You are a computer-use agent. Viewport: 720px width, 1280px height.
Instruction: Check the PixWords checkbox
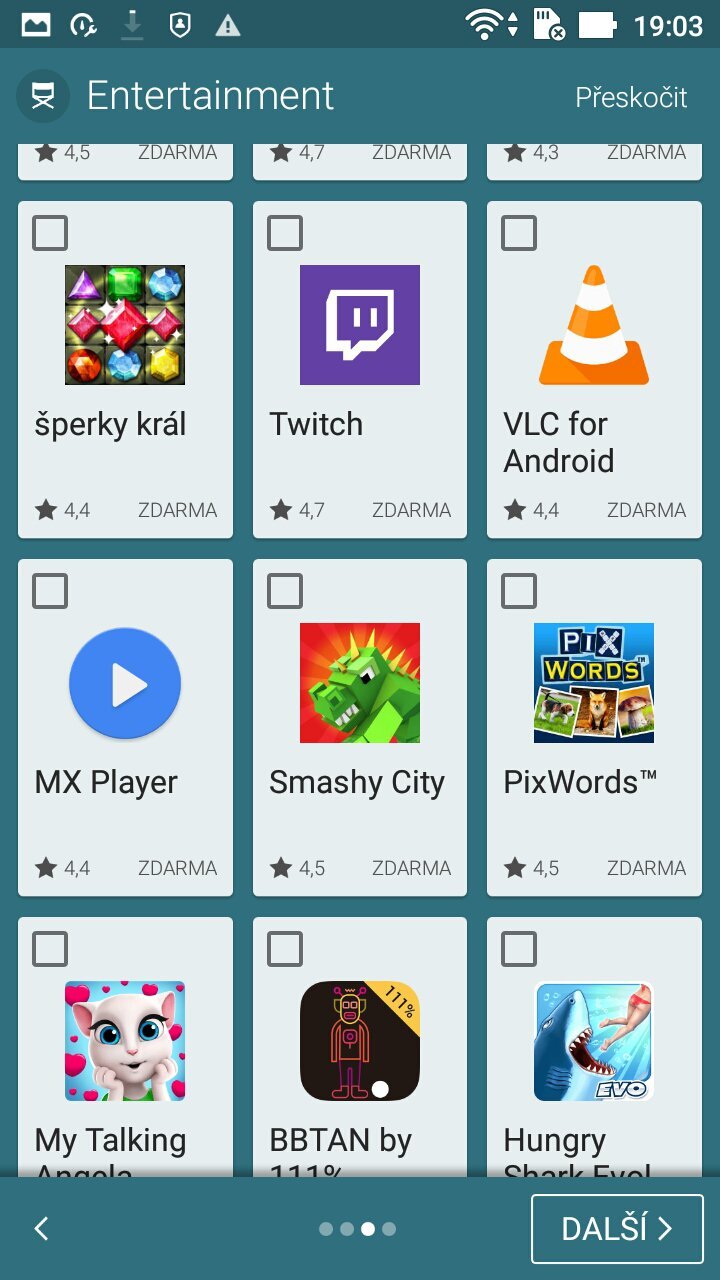coord(519,591)
